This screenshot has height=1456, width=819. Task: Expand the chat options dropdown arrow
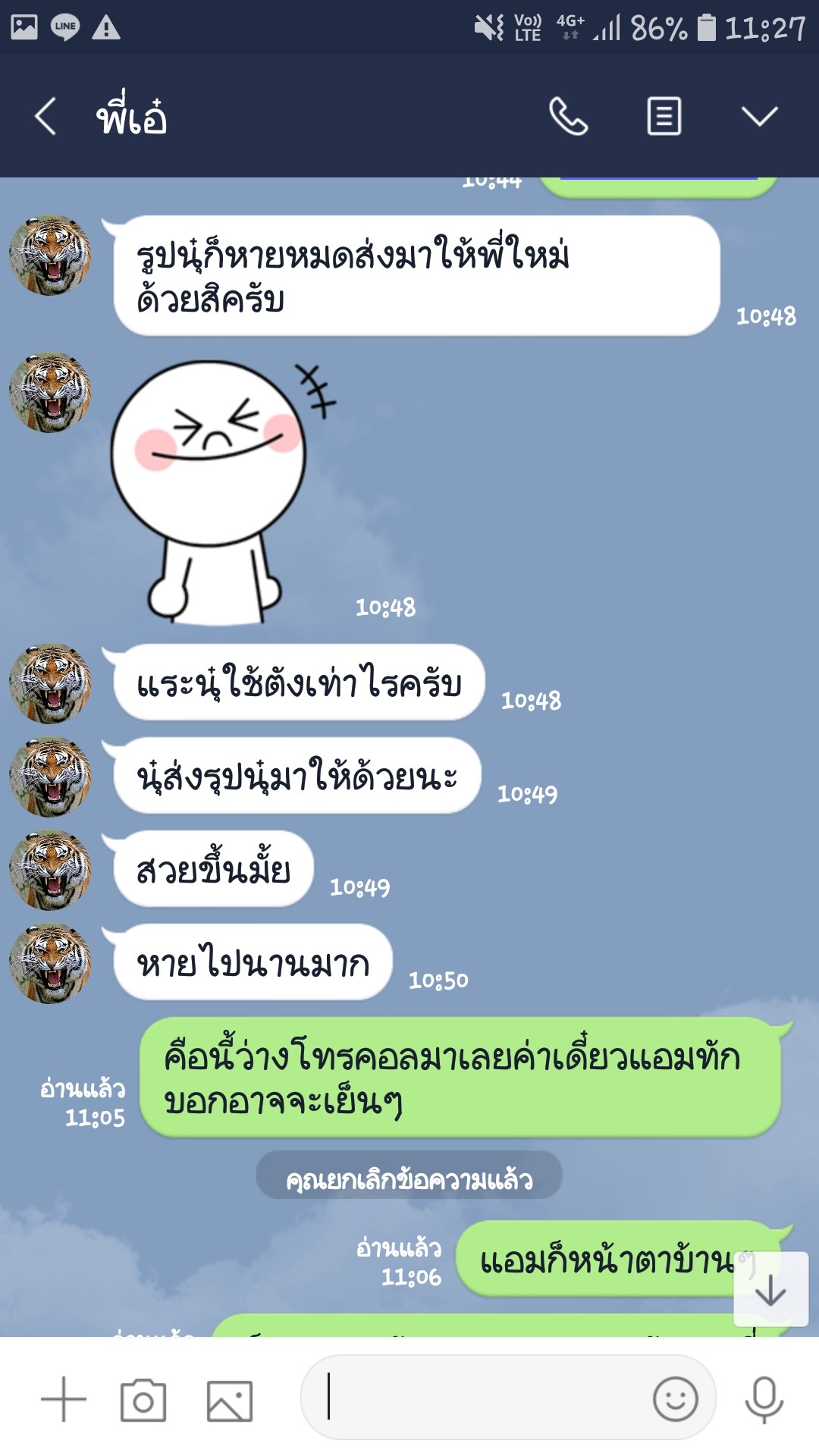(759, 116)
